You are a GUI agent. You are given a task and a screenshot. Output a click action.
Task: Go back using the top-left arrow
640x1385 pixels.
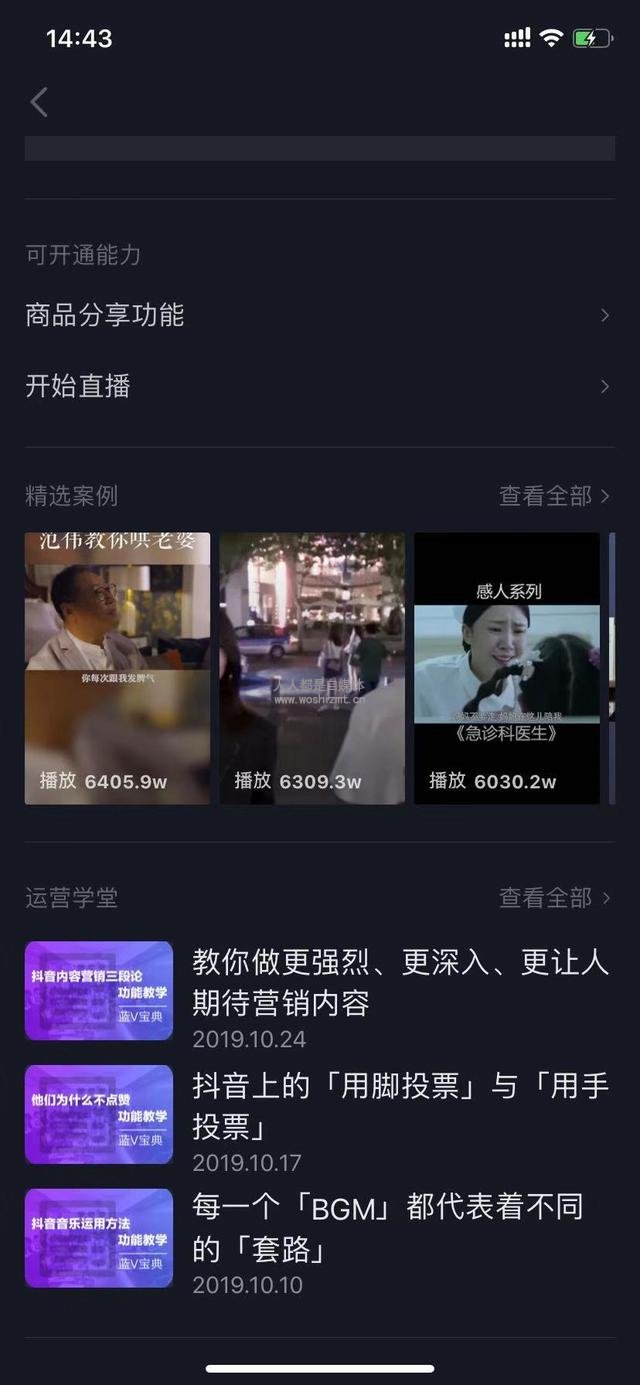pos(39,102)
